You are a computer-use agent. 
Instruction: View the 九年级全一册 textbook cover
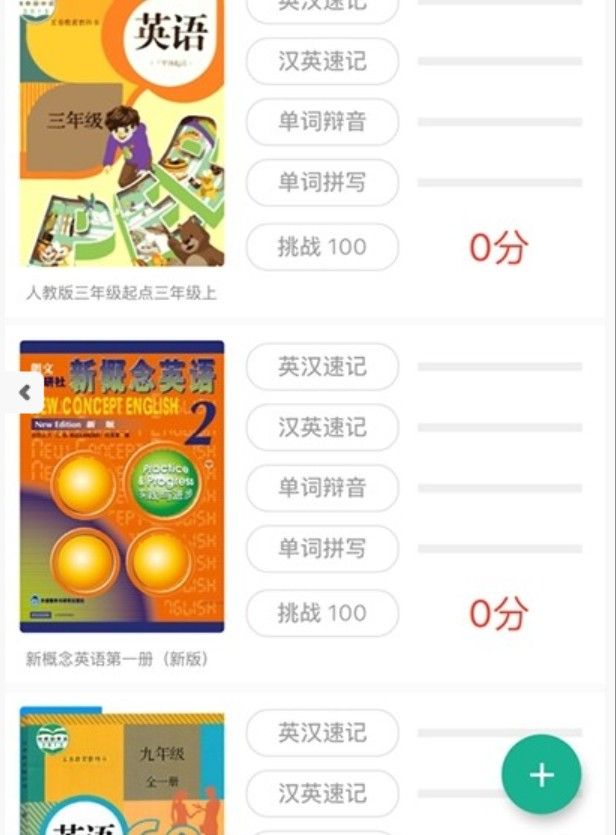point(122,772)
